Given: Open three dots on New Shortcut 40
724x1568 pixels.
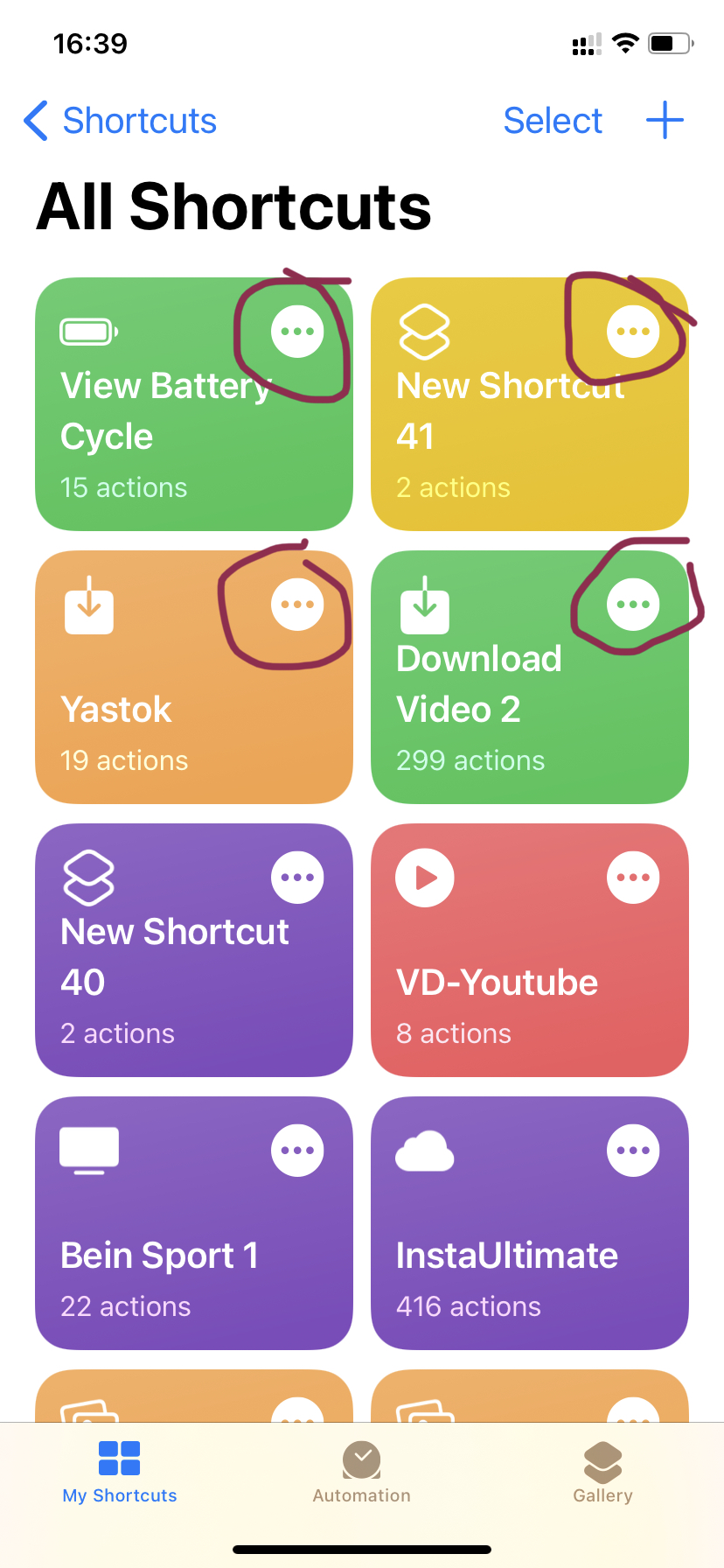Looking at the screenshot, I should 297,878.
